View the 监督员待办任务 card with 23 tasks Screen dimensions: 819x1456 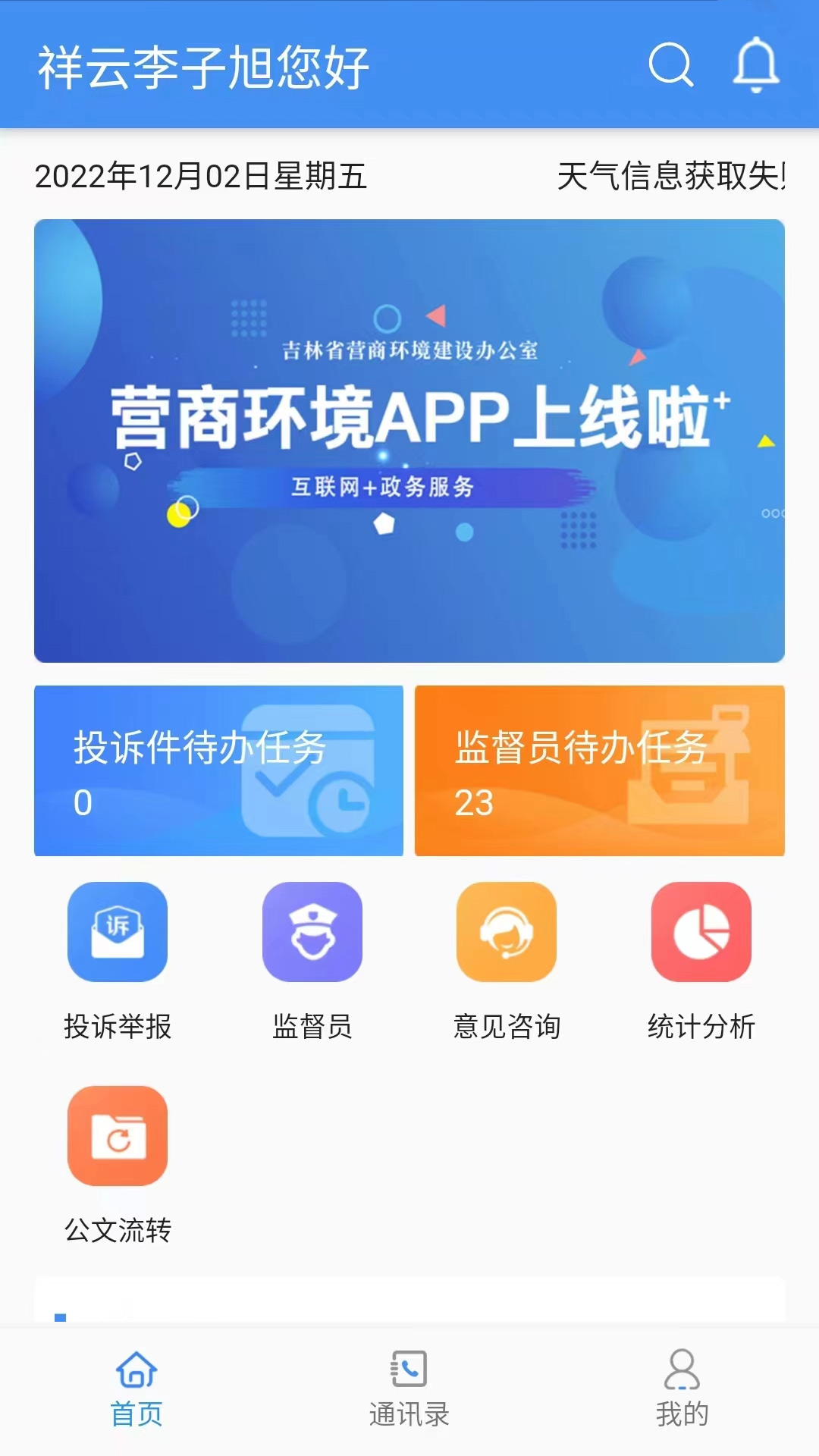click(x=599, y=770)
